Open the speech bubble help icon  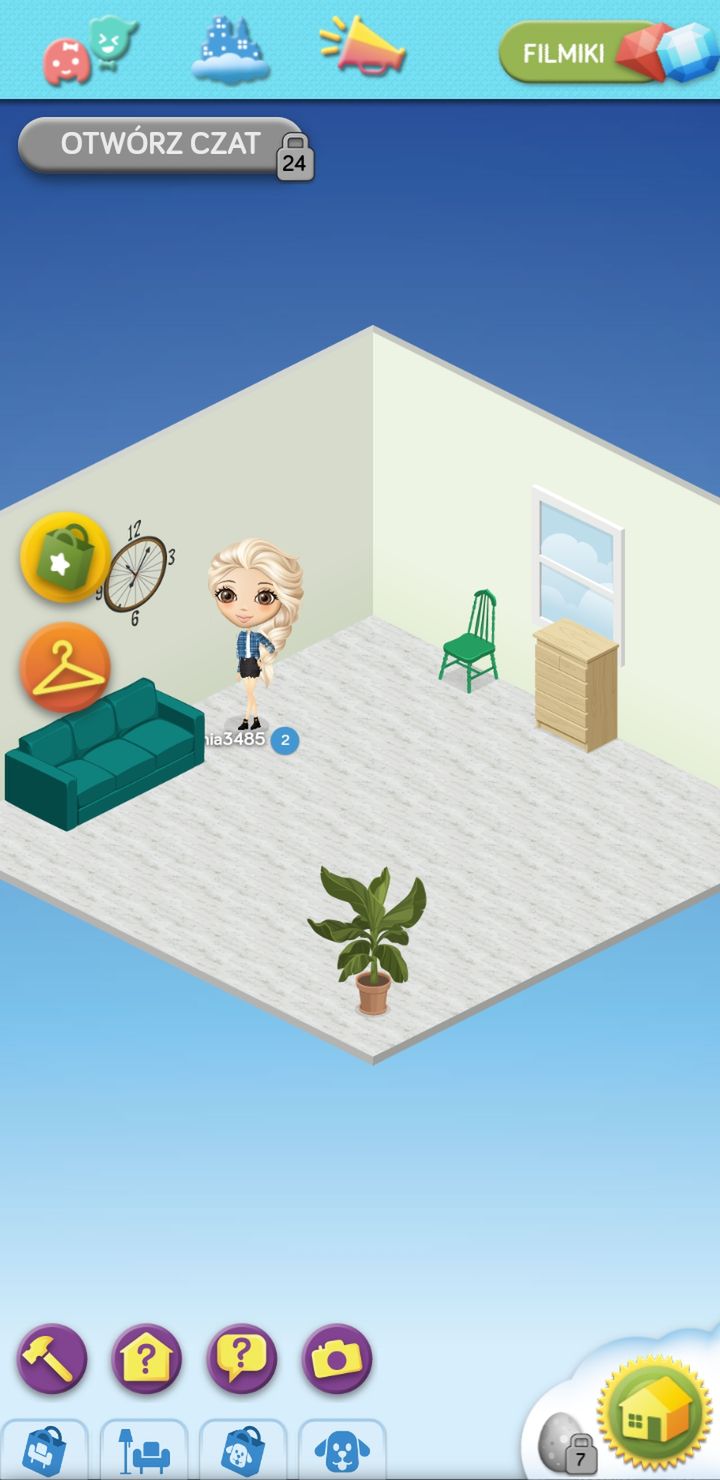tap(242, 1359)
